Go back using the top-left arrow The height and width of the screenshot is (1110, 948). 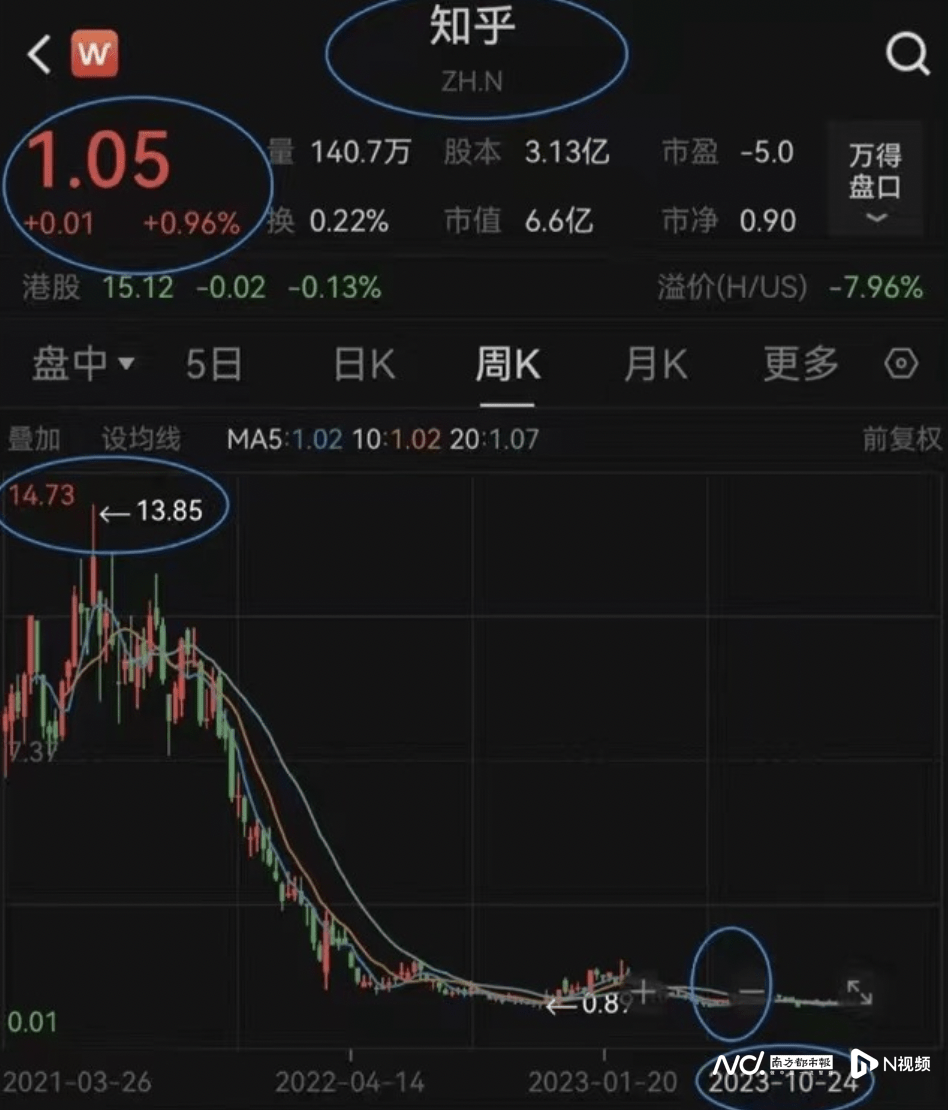(x=40, y=55)
